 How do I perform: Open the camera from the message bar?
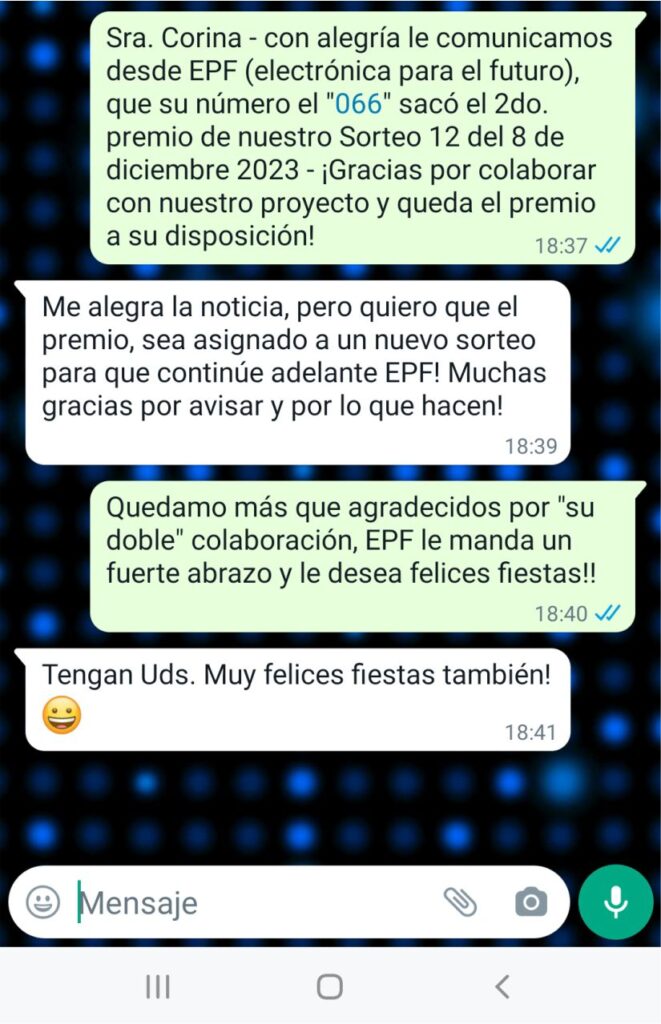coord(531,903)
